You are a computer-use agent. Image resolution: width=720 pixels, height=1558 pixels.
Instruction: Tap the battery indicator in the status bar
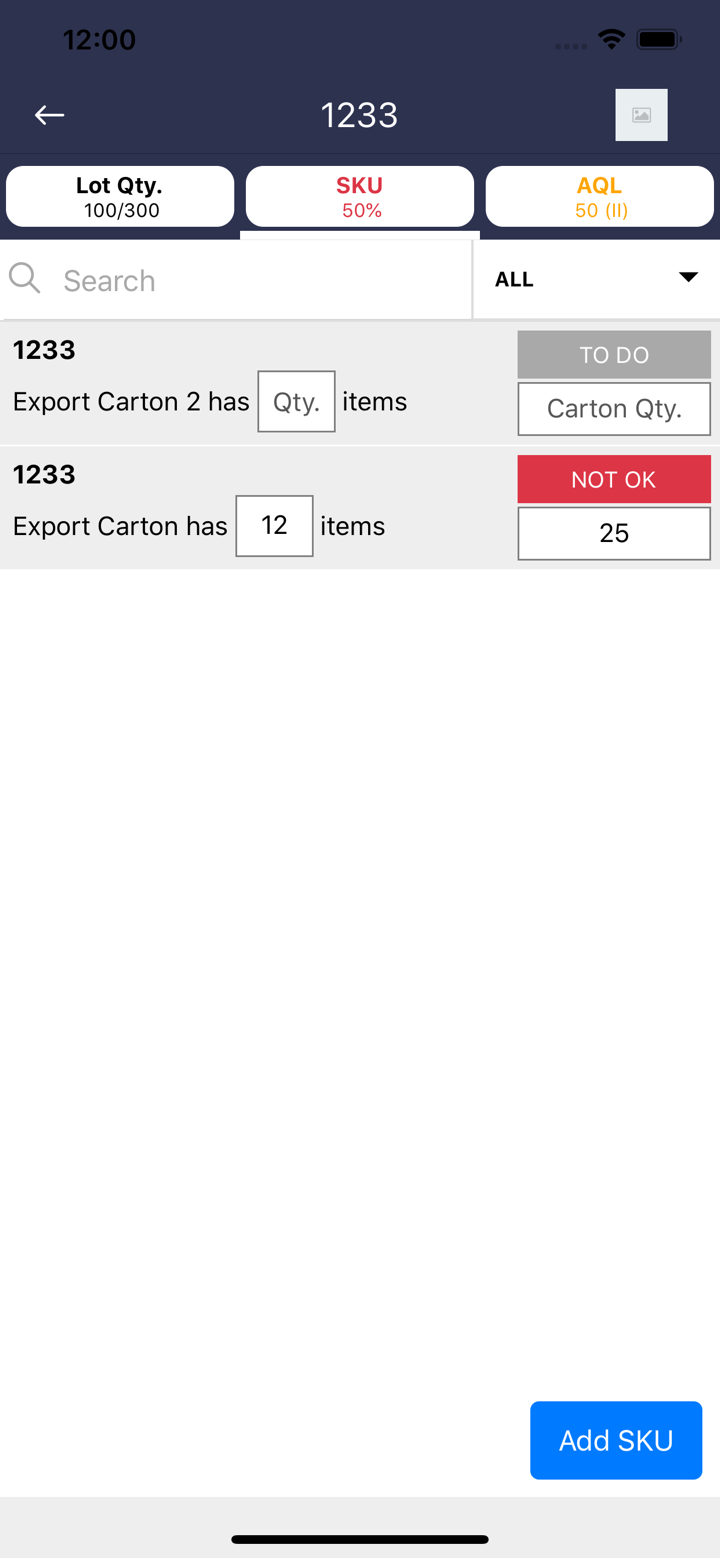point(660,38)
